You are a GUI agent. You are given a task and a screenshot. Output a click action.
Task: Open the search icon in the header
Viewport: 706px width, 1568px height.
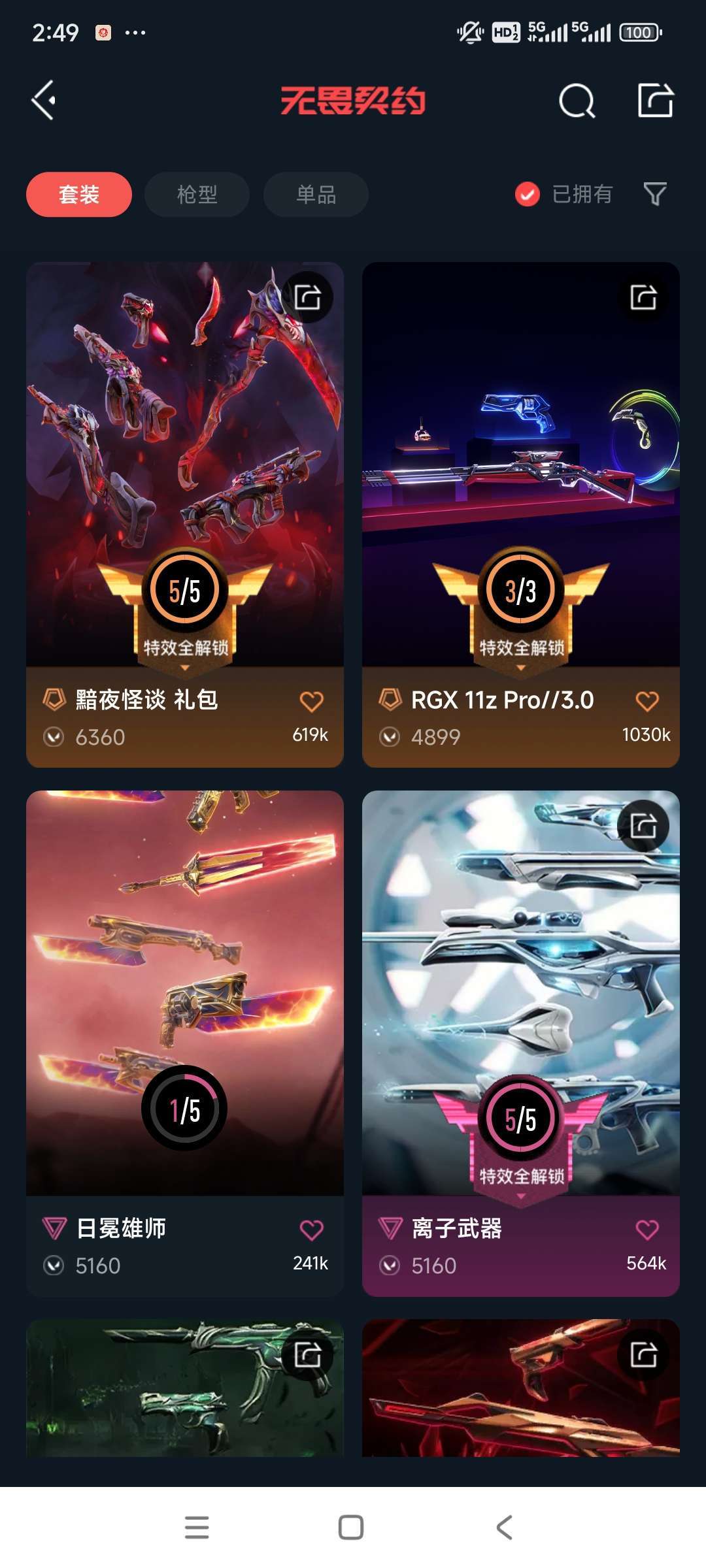click(x=577, y=101)
